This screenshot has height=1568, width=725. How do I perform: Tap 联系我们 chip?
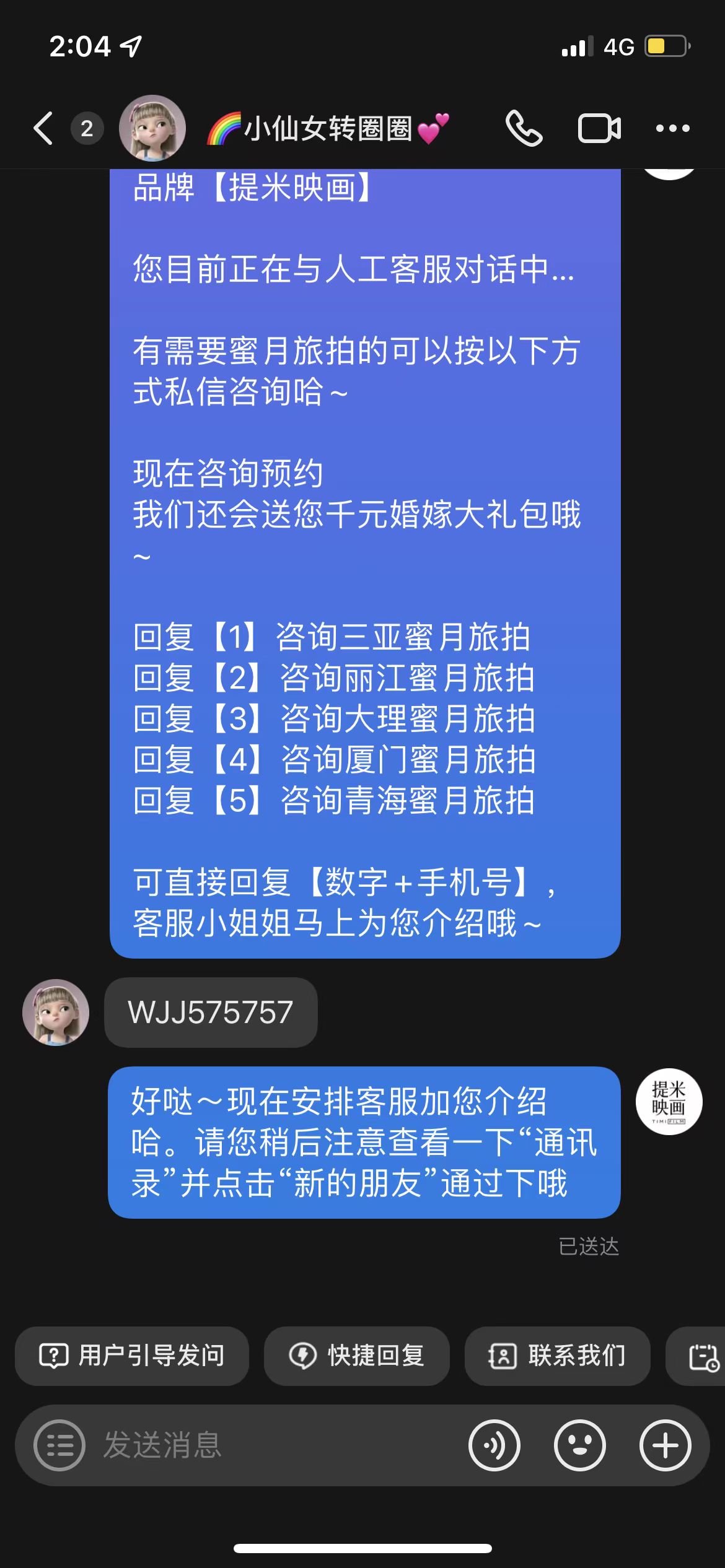[558, 1356]
